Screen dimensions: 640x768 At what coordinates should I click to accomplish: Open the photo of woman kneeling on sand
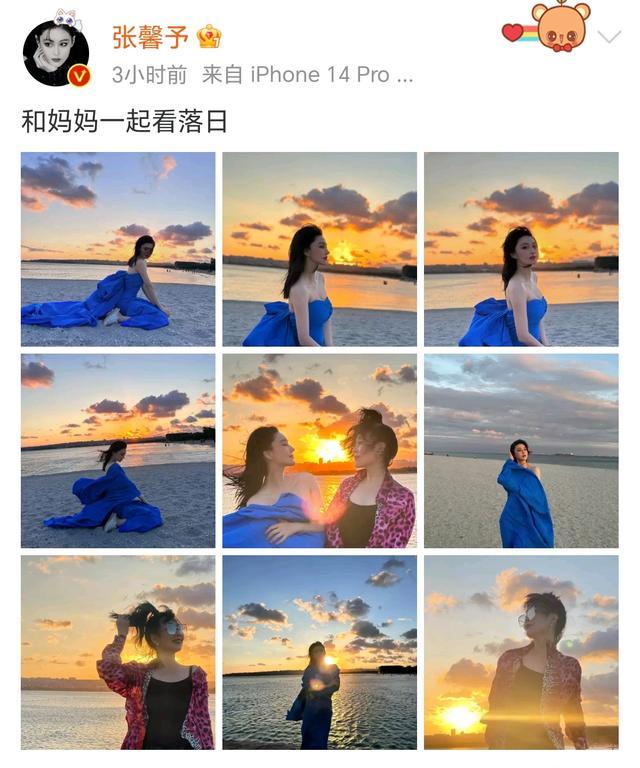pyautogui.click(x=118, y=249)
